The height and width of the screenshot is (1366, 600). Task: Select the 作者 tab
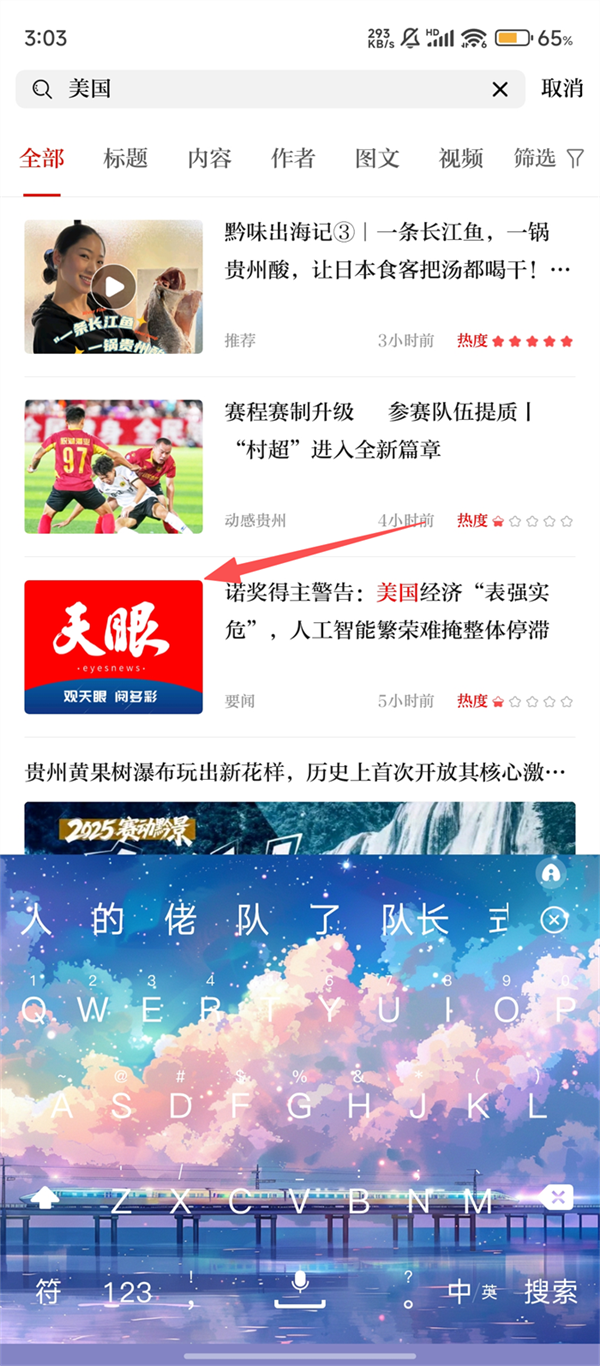click(x=293, y=158)
